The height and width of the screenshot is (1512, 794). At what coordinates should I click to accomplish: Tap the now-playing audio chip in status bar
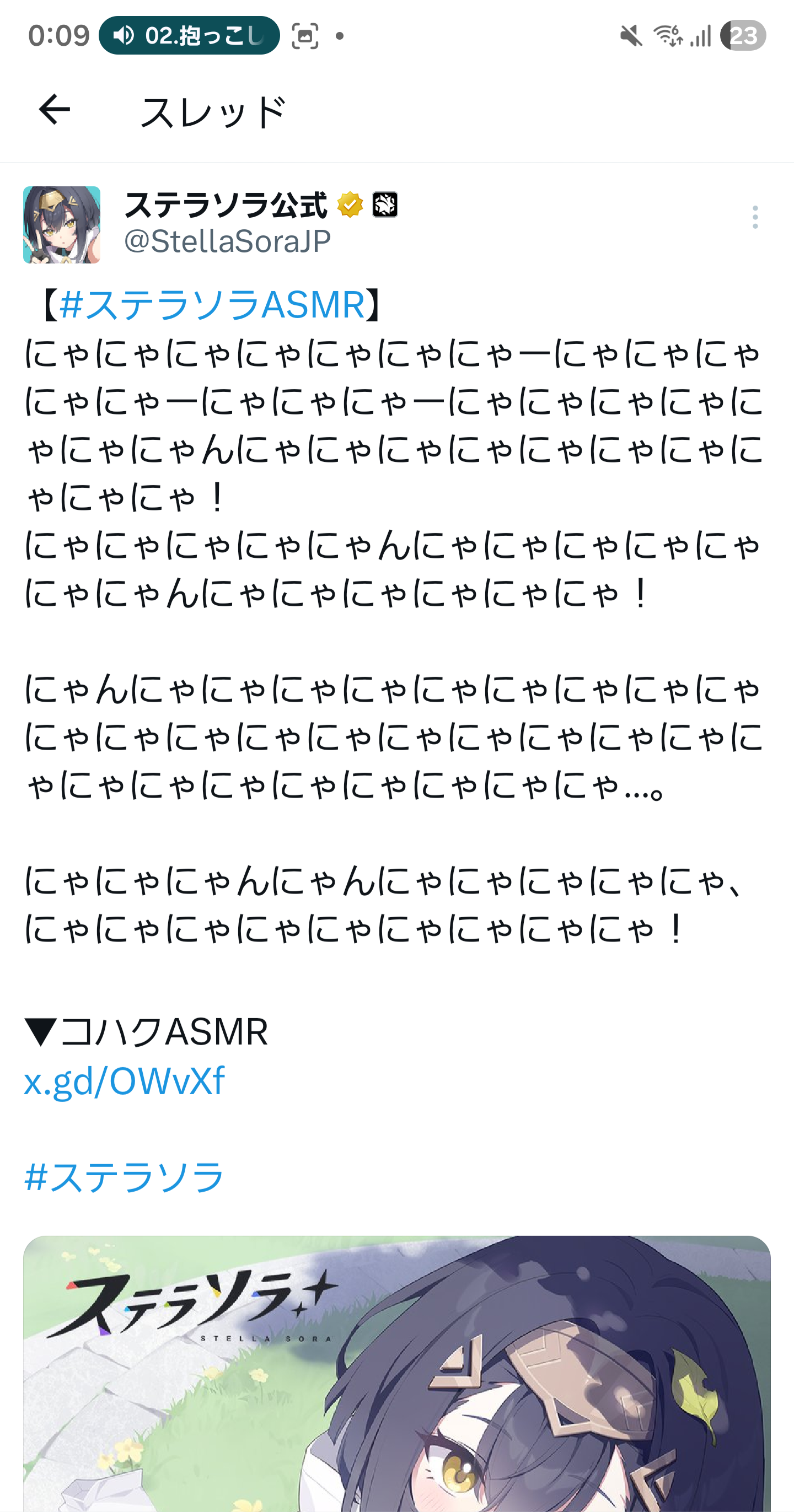(189, 36)
